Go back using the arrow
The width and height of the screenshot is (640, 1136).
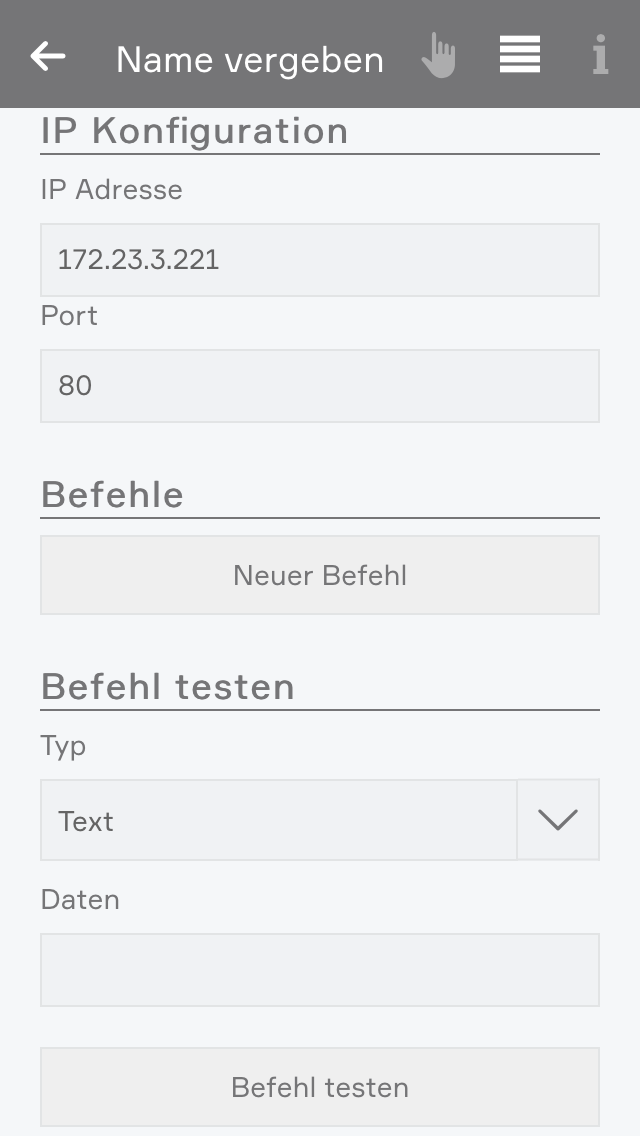tap(48, 57)
